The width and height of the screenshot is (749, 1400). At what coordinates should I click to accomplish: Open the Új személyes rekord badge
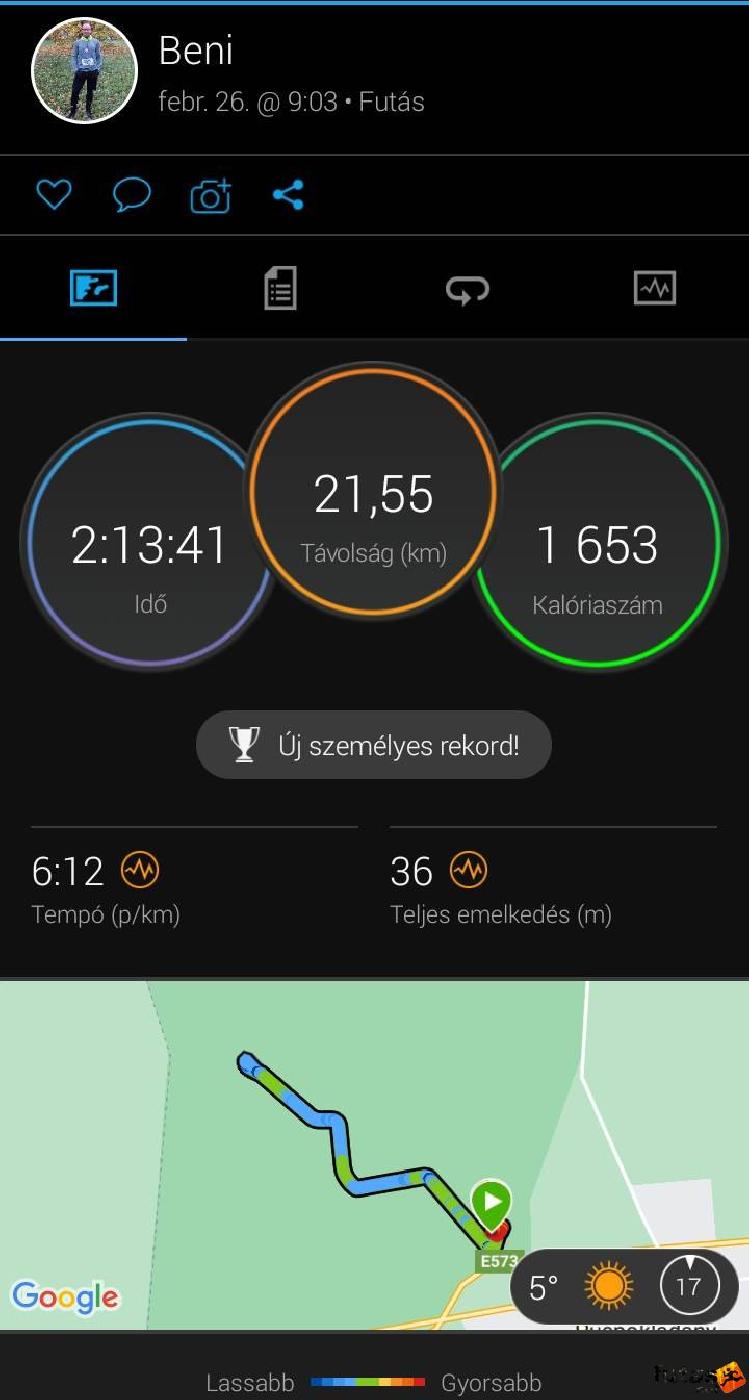(x=374, y=745)
